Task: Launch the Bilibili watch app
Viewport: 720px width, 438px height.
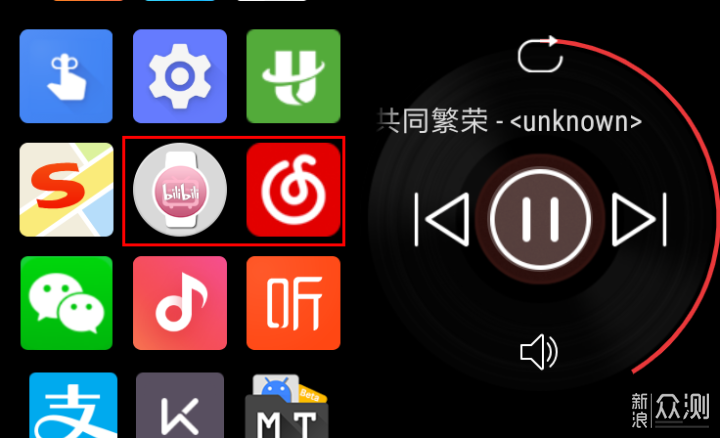Action: 180,190
